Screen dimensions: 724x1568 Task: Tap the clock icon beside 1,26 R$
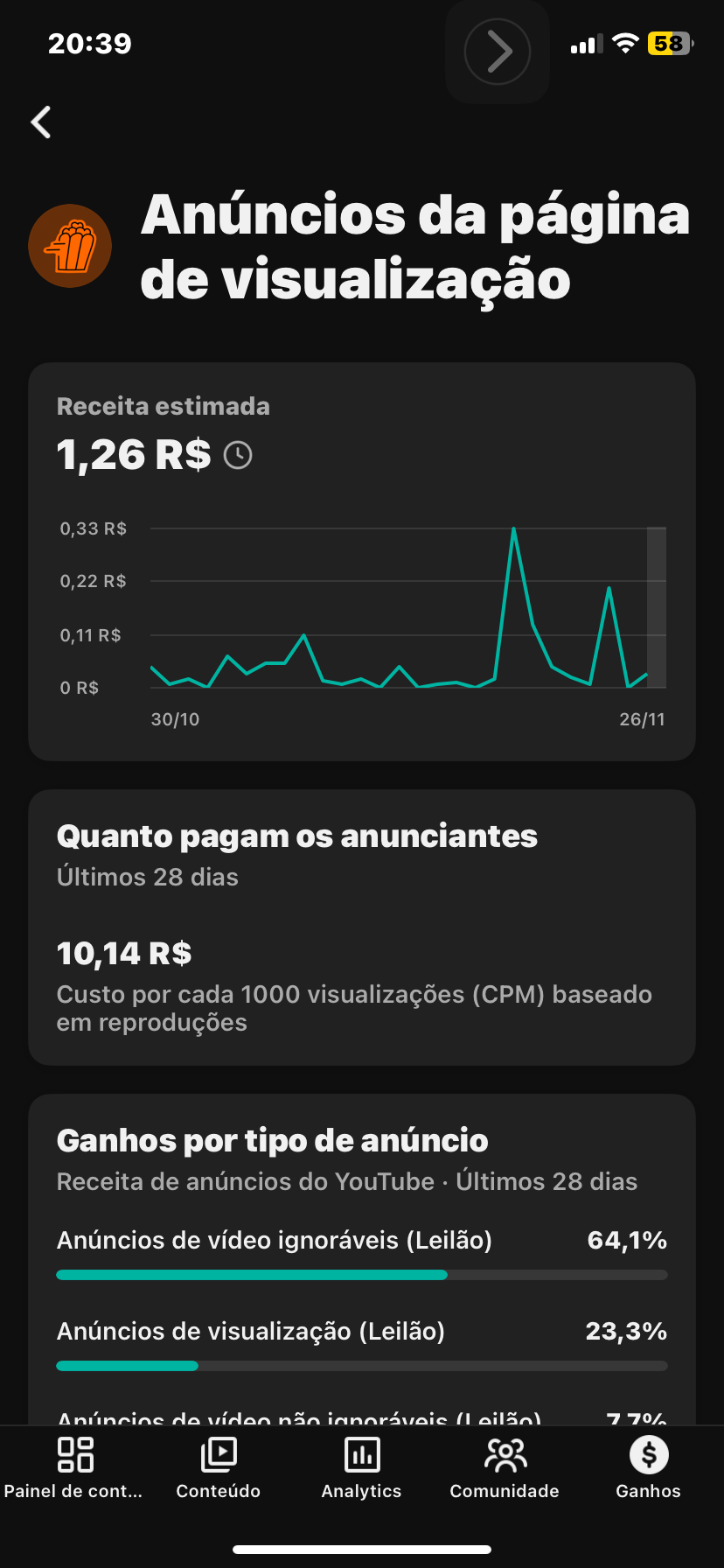click(x=238, y=455)
